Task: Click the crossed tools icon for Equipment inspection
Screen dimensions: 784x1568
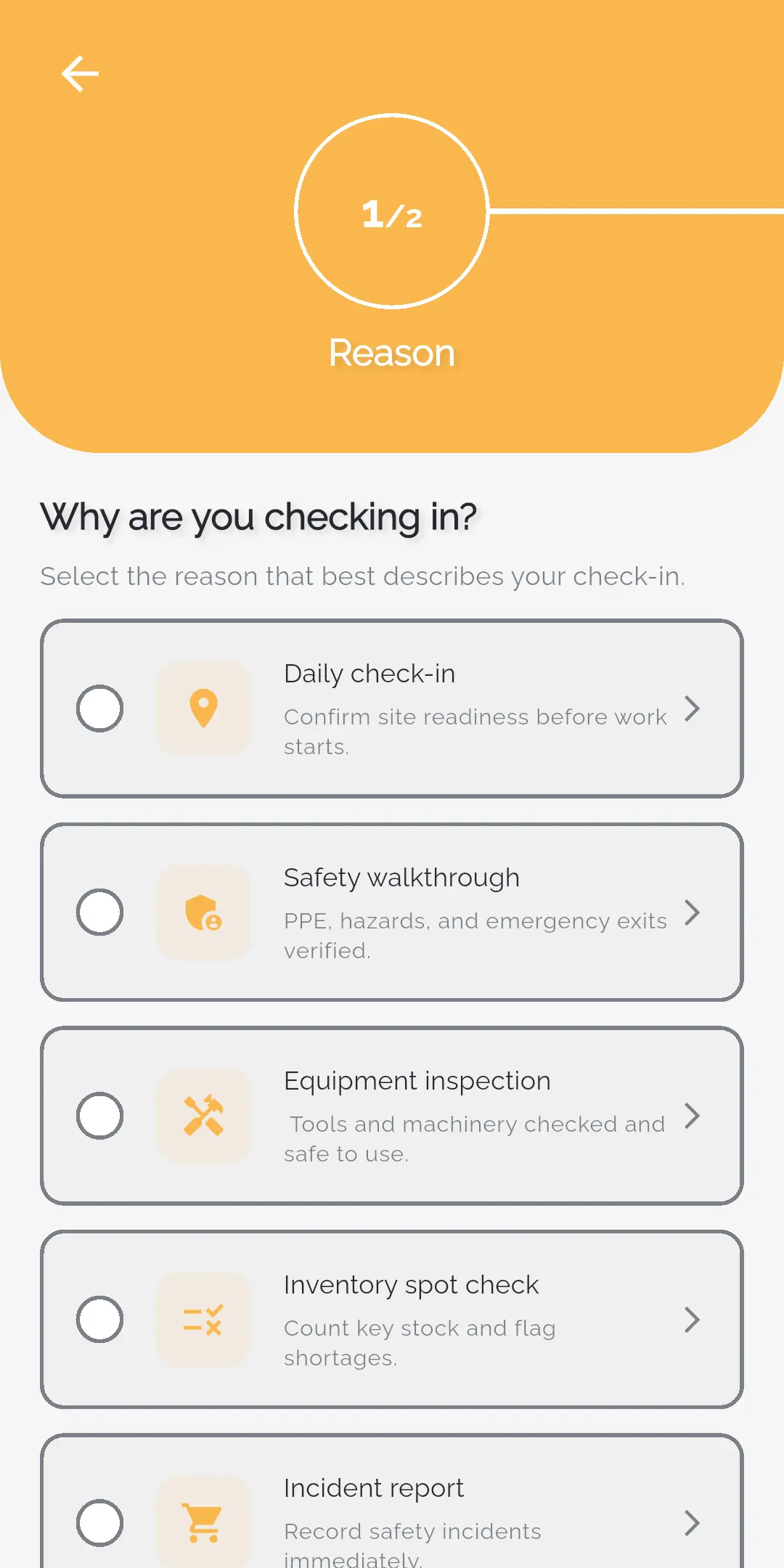Action: (204, 1116)
